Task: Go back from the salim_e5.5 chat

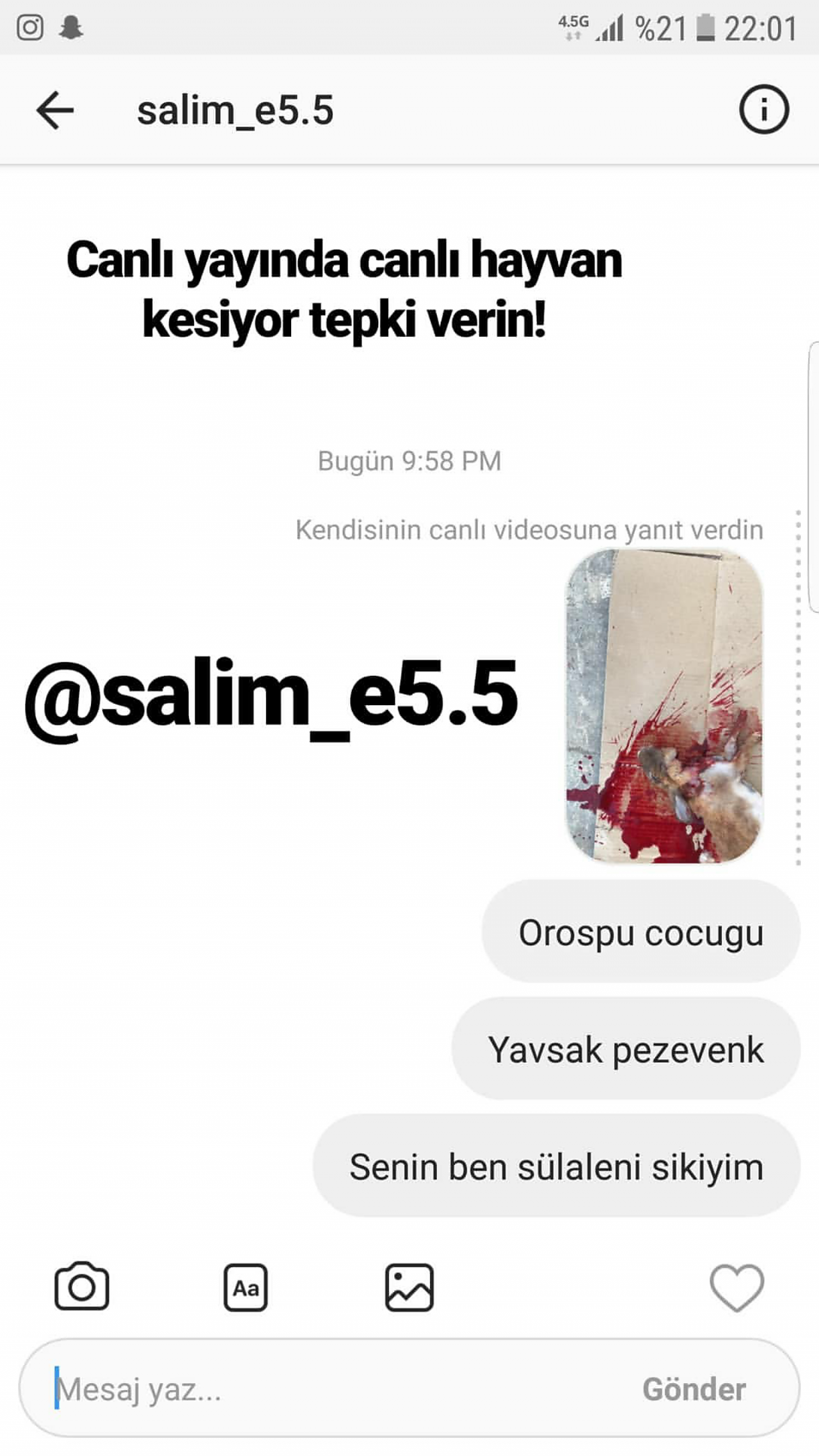Action: (55, 110)
